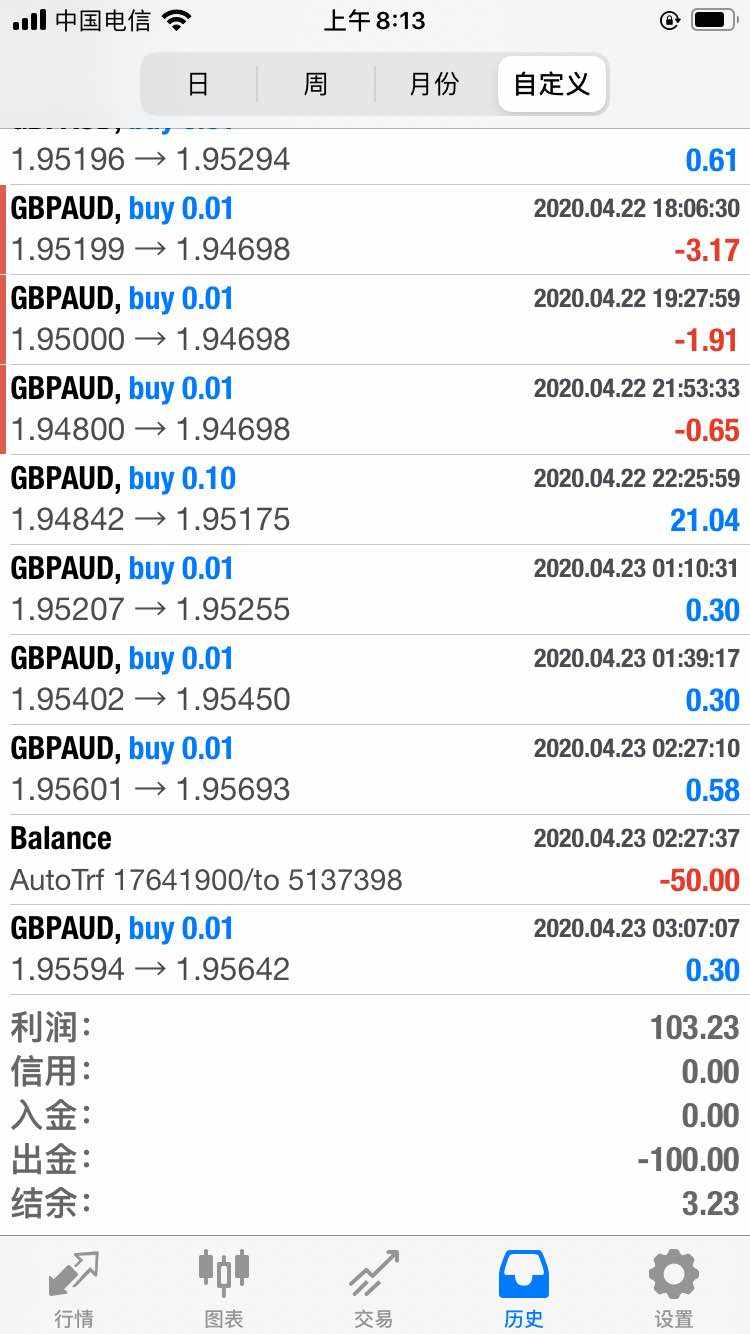
Task: View the trade from 2020.04.23 01:10:31
Action: point(375,589)
